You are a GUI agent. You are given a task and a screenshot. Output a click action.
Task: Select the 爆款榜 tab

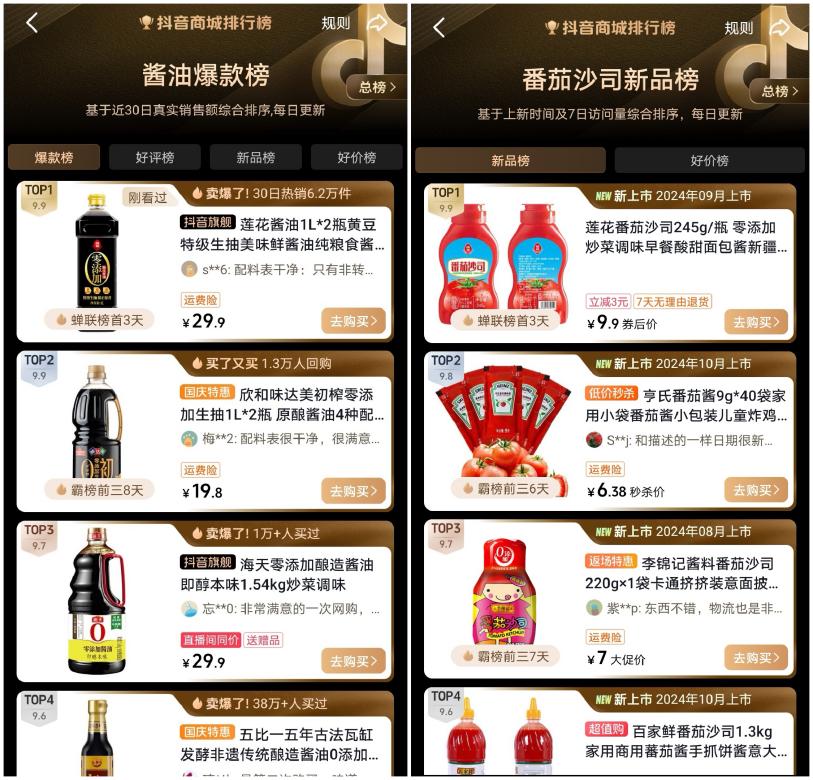coord(54,158)
